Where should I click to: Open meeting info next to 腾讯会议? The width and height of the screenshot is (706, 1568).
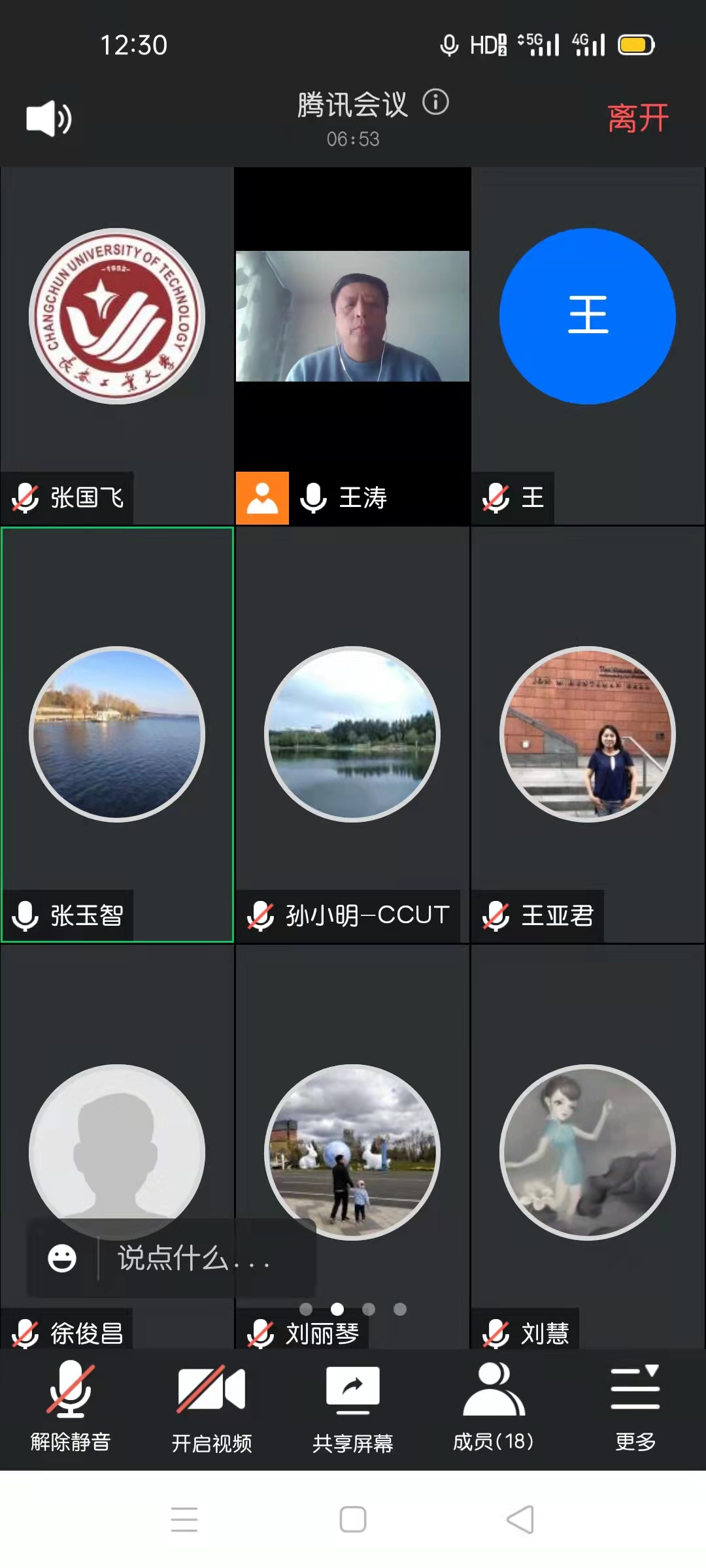point(435,102)
